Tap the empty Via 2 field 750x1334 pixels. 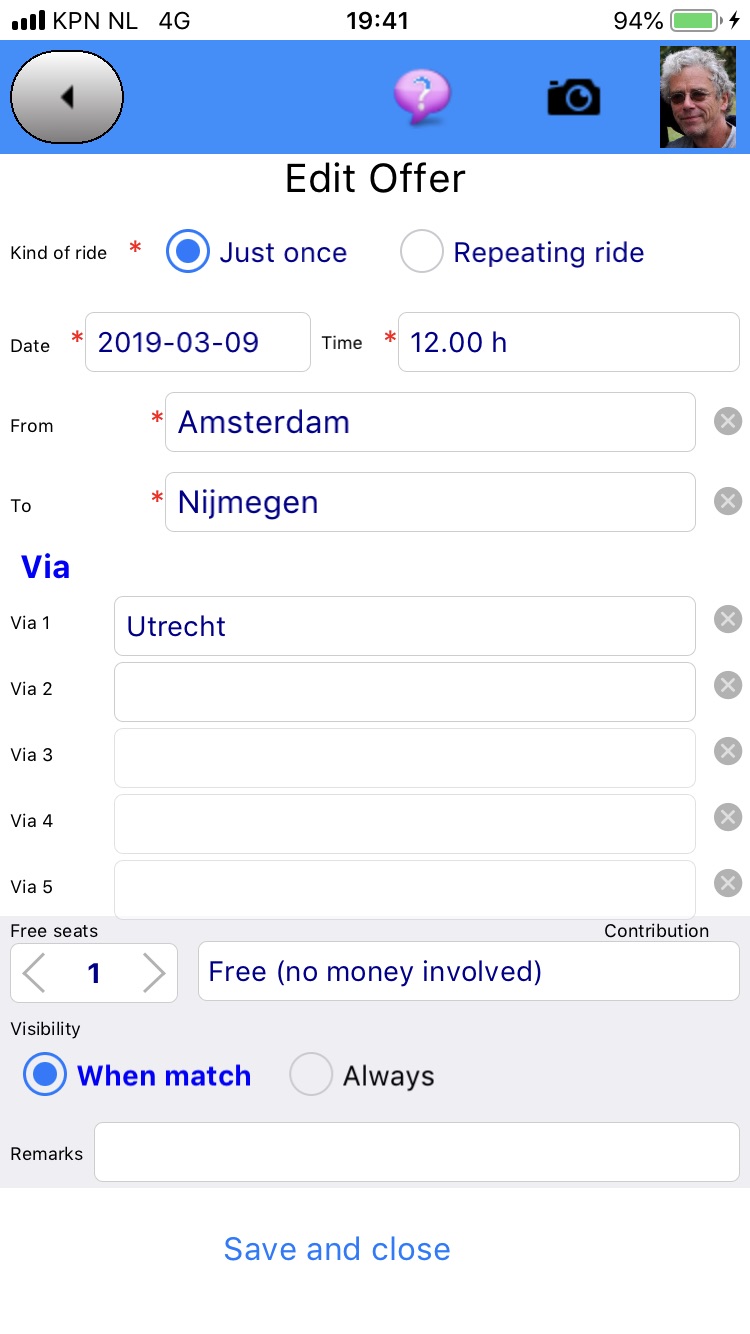(x=405, y=692)
